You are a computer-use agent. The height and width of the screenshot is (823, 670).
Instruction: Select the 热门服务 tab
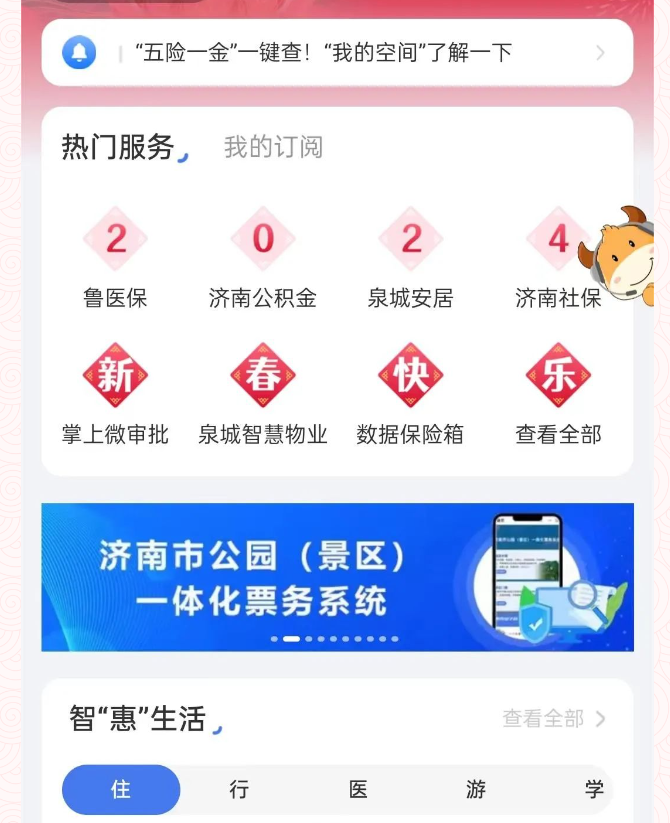pos(118,147)
